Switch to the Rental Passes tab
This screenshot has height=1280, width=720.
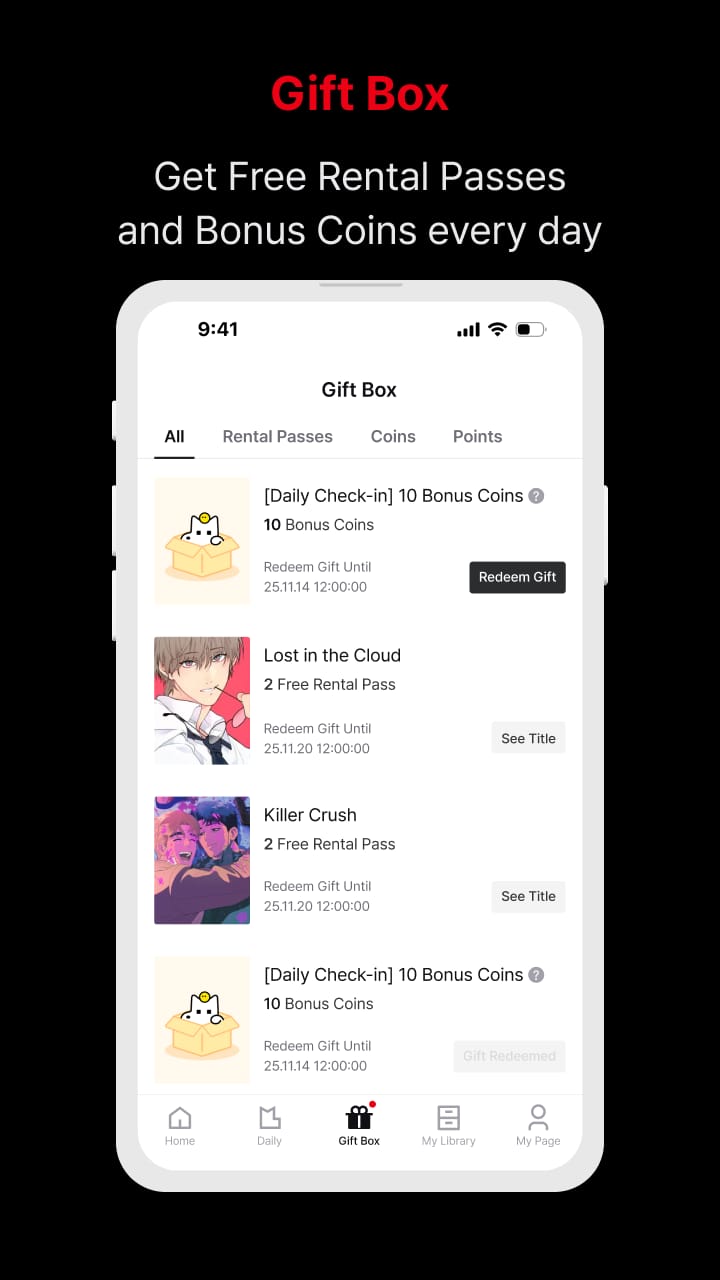coord(277,436)
